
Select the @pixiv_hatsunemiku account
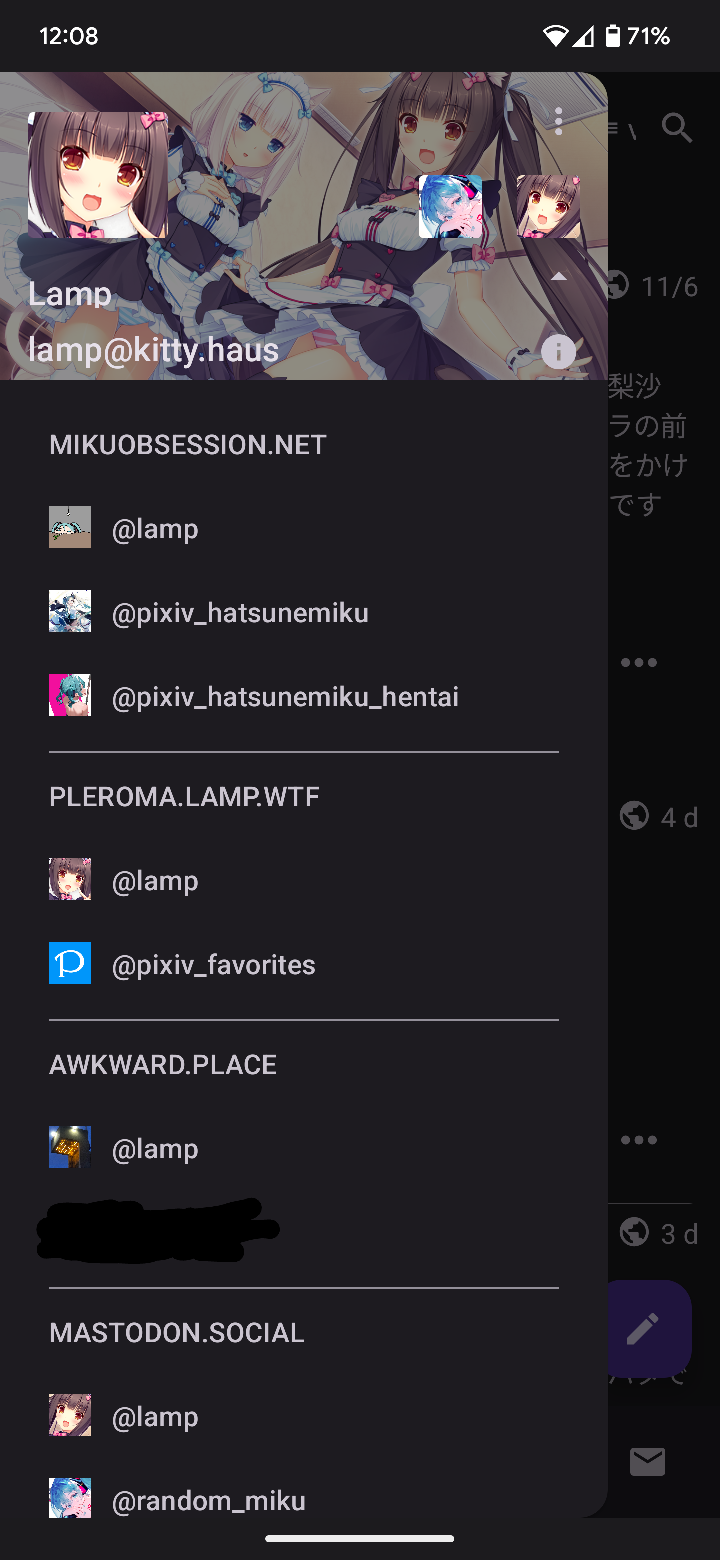tap(304, 612)
